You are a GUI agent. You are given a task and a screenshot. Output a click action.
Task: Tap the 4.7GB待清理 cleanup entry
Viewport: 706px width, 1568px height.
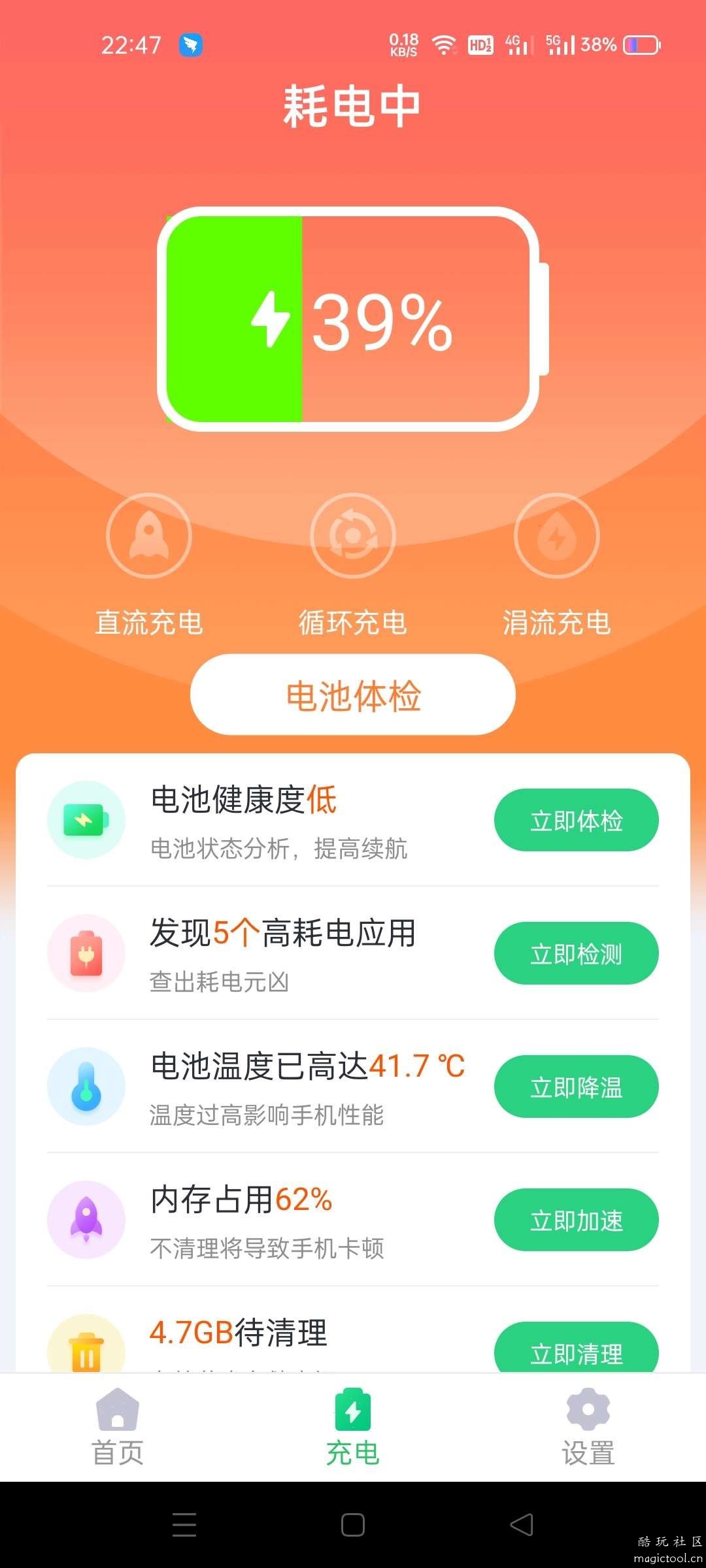pos(237,1333)
